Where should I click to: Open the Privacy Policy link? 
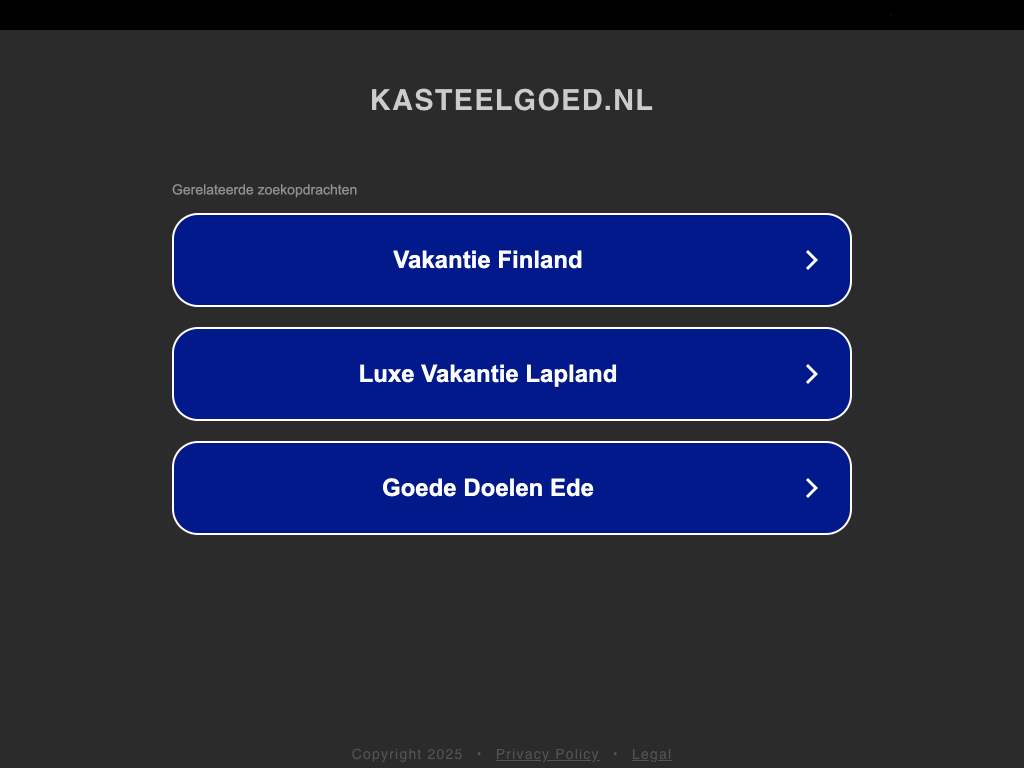[547, 754]
